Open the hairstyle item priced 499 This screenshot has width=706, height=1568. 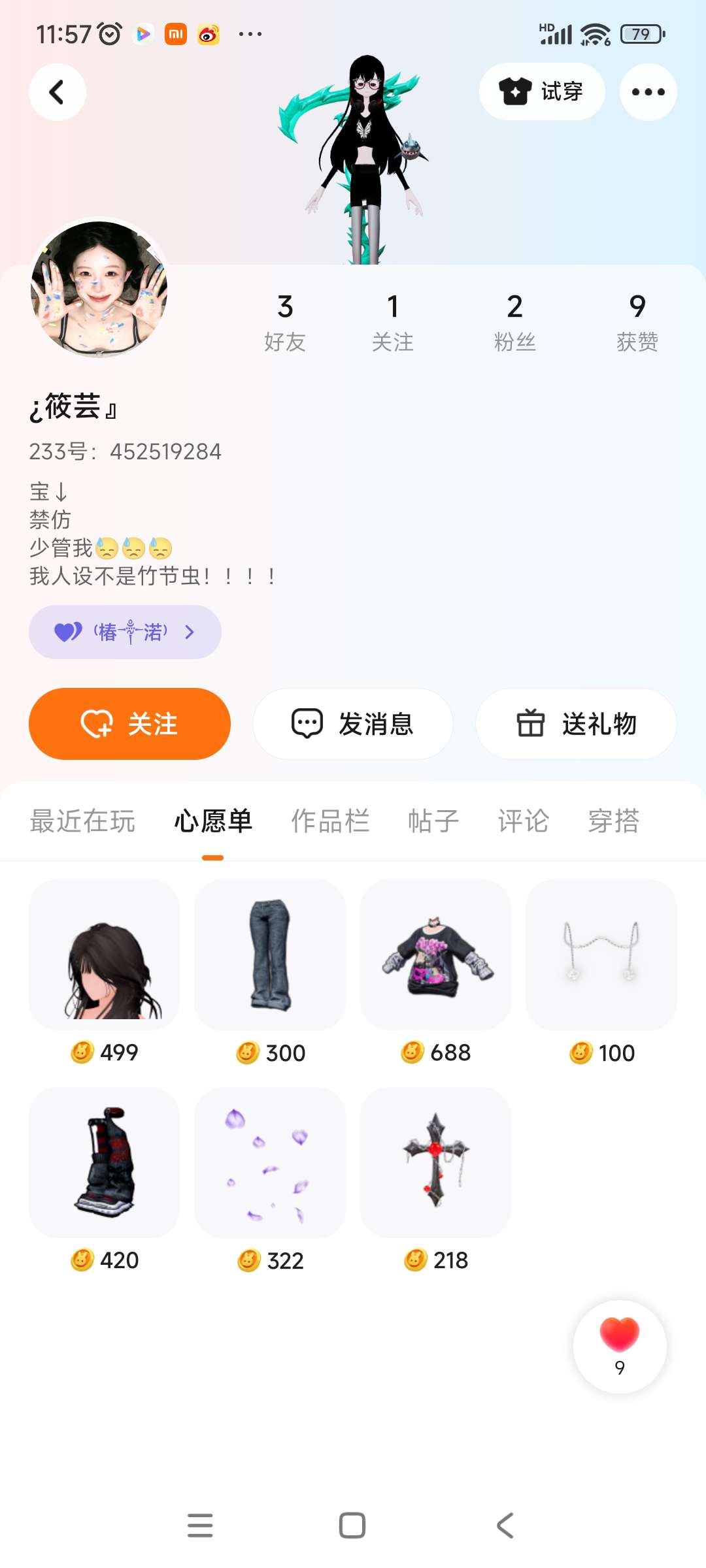105,955
